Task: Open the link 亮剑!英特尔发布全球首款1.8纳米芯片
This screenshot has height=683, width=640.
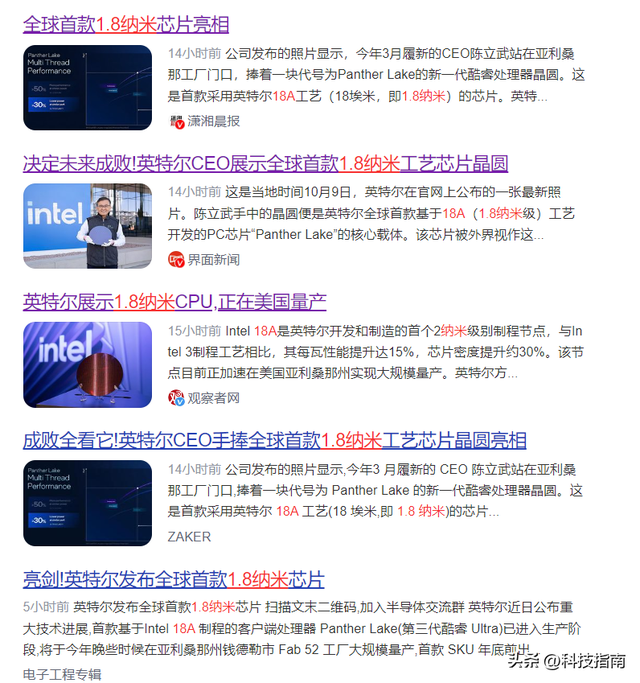Action: (x=173, y=579)
